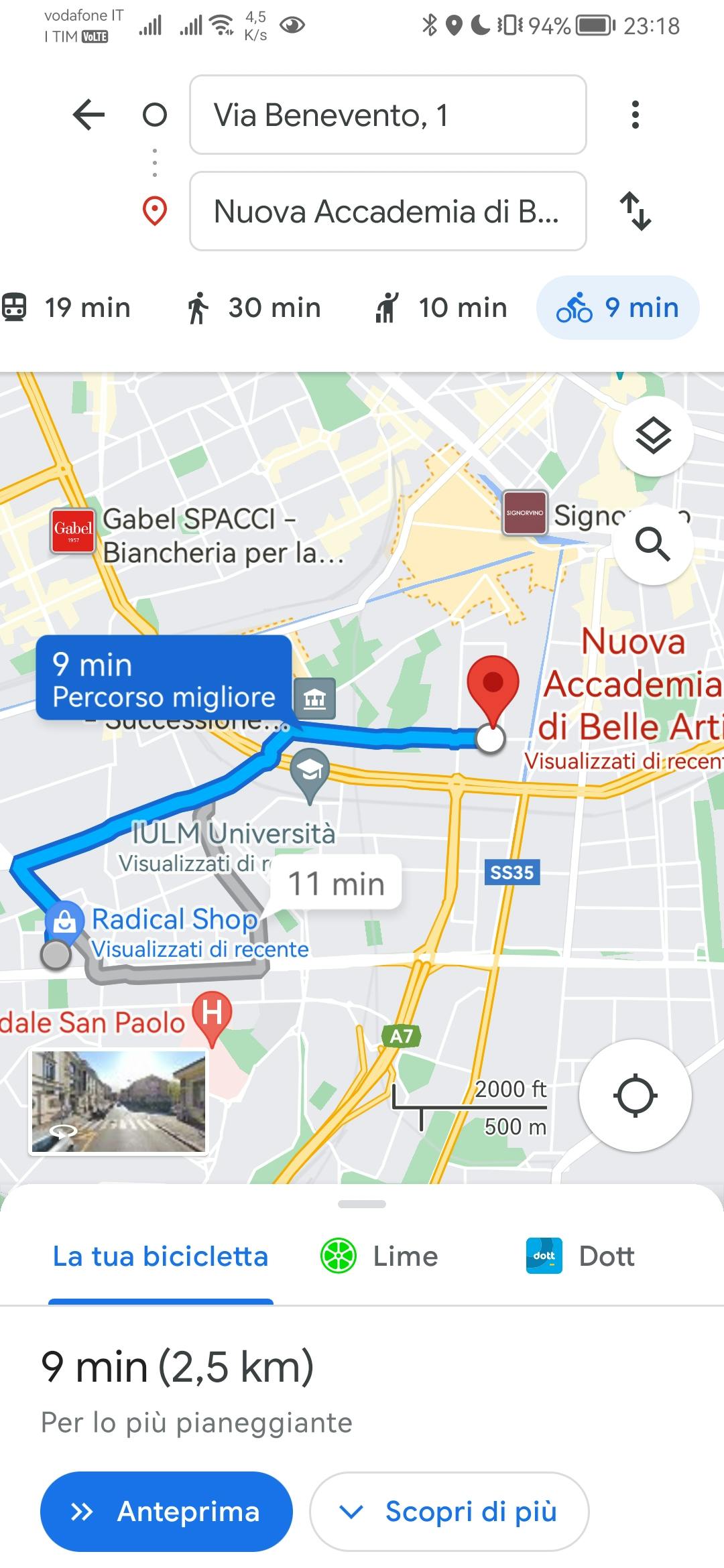Edit the starting point Via Benevento, 1
This screenshot has width=724, height=1568.
click(x=387, y=115)
